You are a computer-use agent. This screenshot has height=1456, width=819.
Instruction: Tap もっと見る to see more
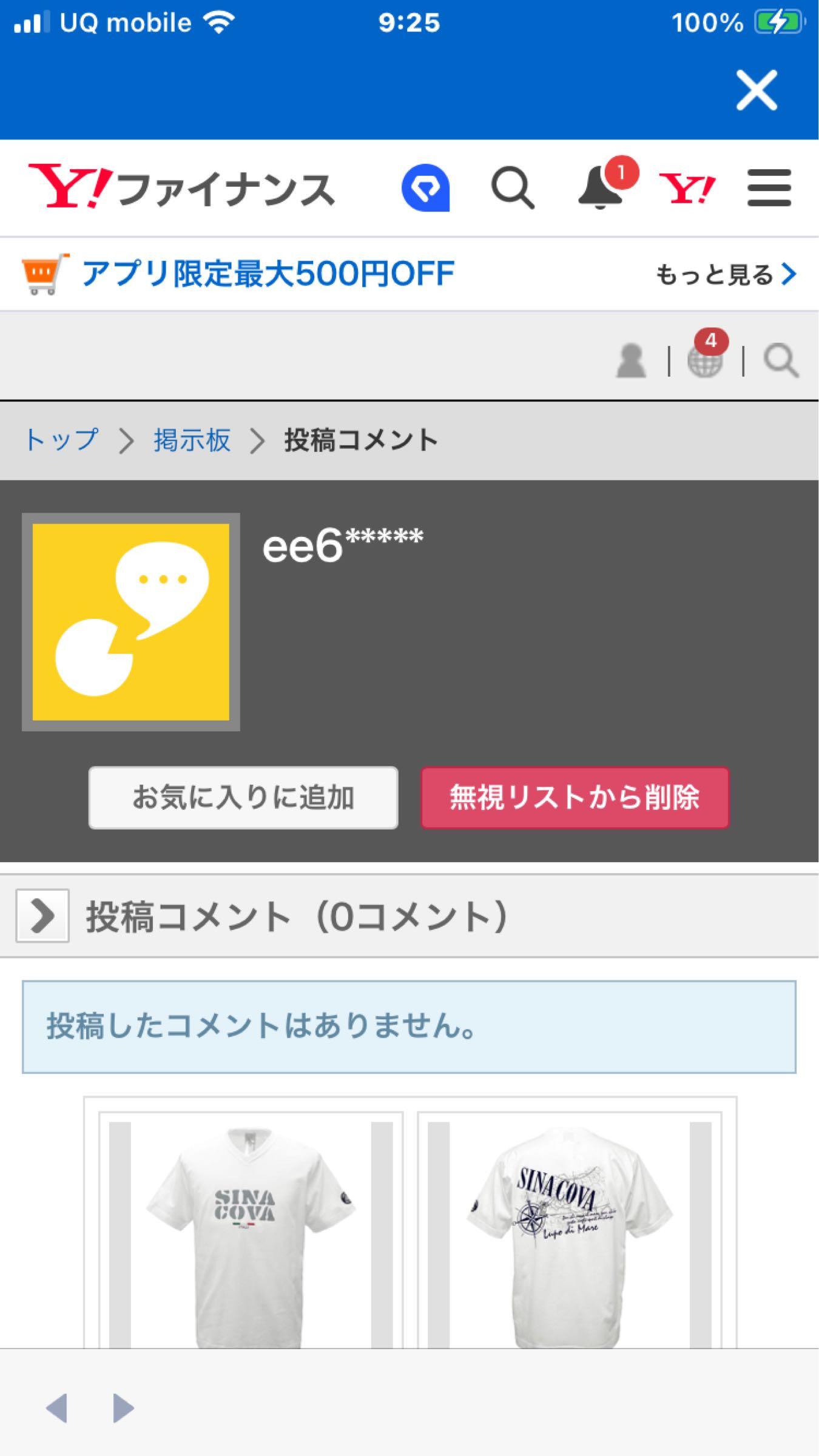[726, 274]
